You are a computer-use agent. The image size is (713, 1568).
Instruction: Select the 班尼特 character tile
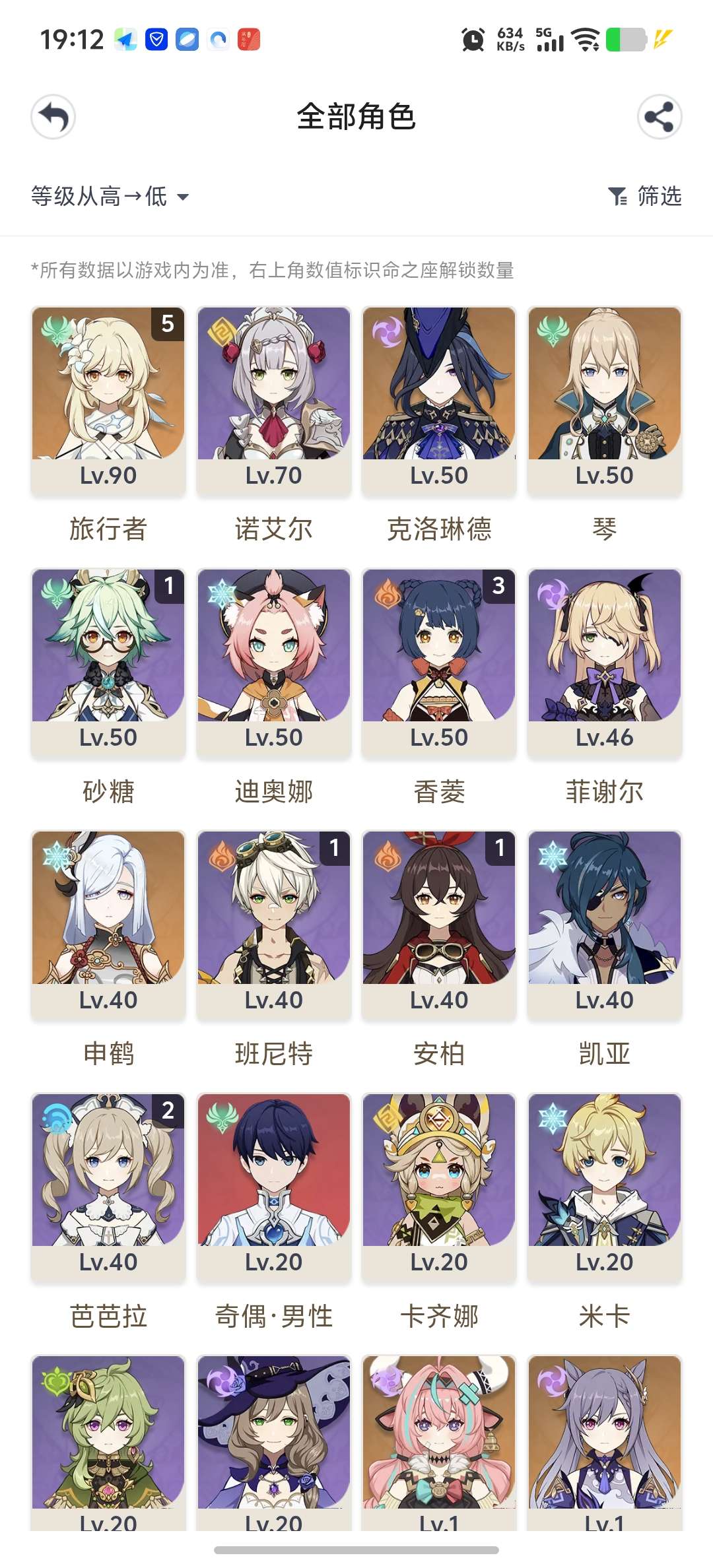pyautogui.click(x=274, y=924)
